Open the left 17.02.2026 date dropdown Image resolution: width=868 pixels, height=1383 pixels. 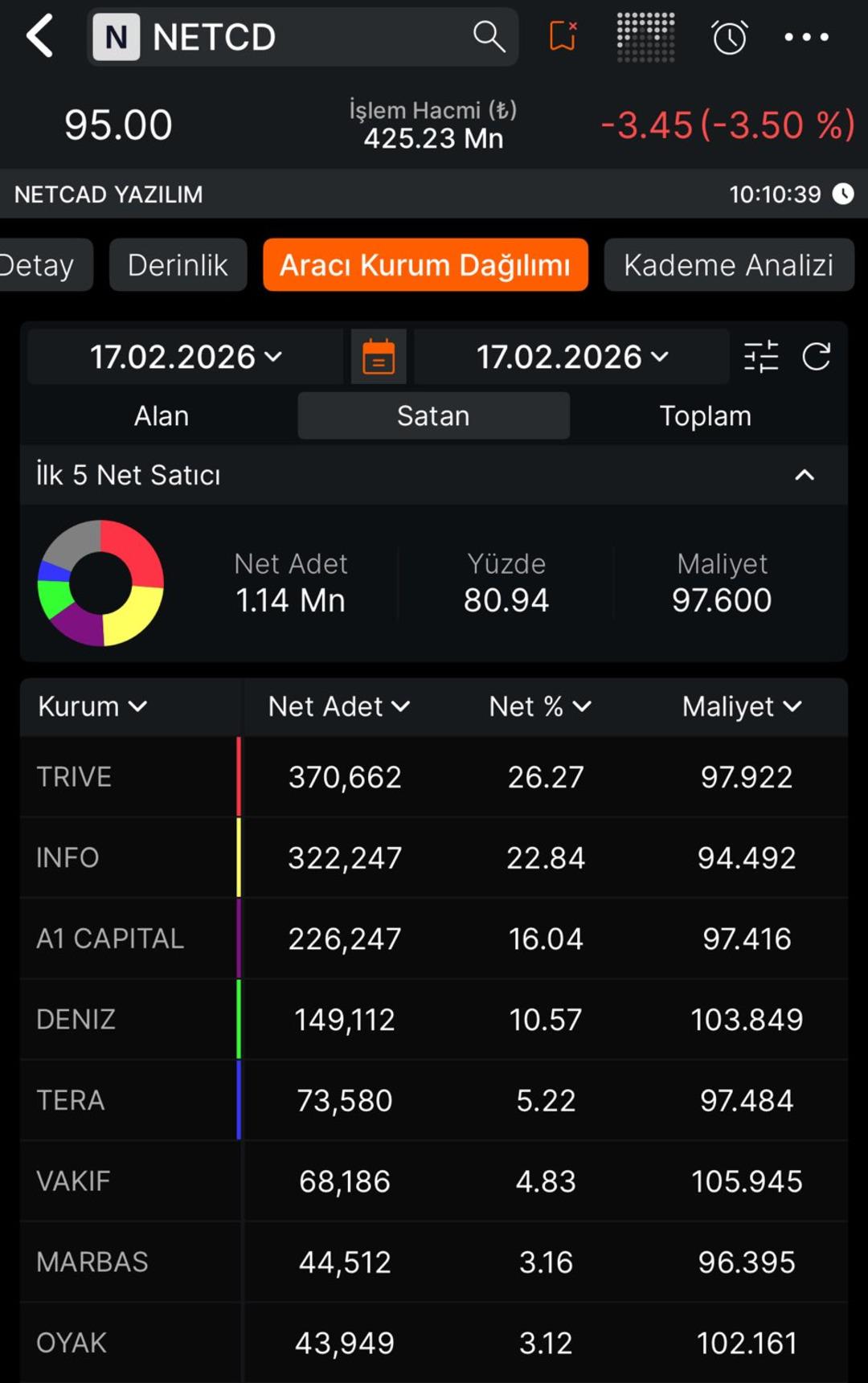tap(183, 357)
